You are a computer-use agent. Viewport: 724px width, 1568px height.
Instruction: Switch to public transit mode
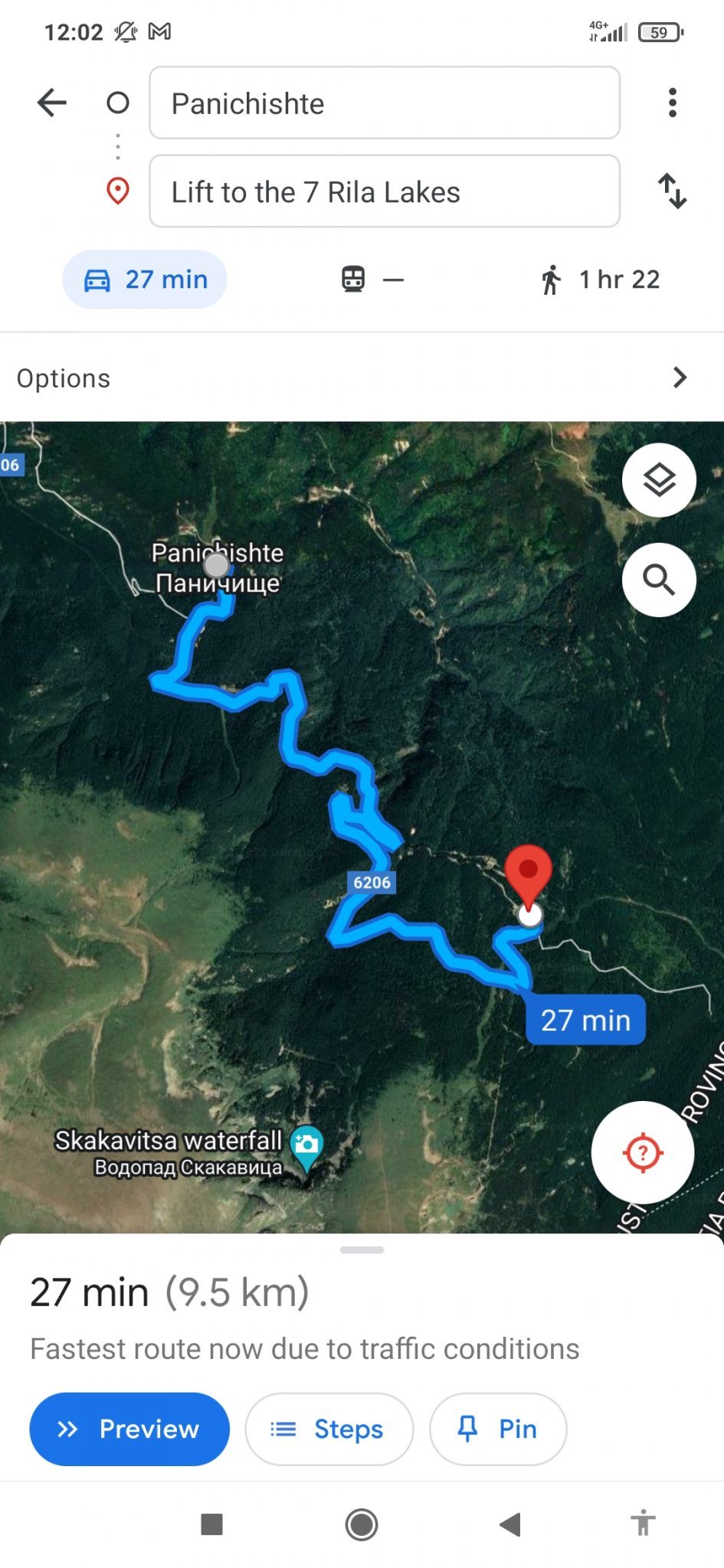click(x=372, y=279)
